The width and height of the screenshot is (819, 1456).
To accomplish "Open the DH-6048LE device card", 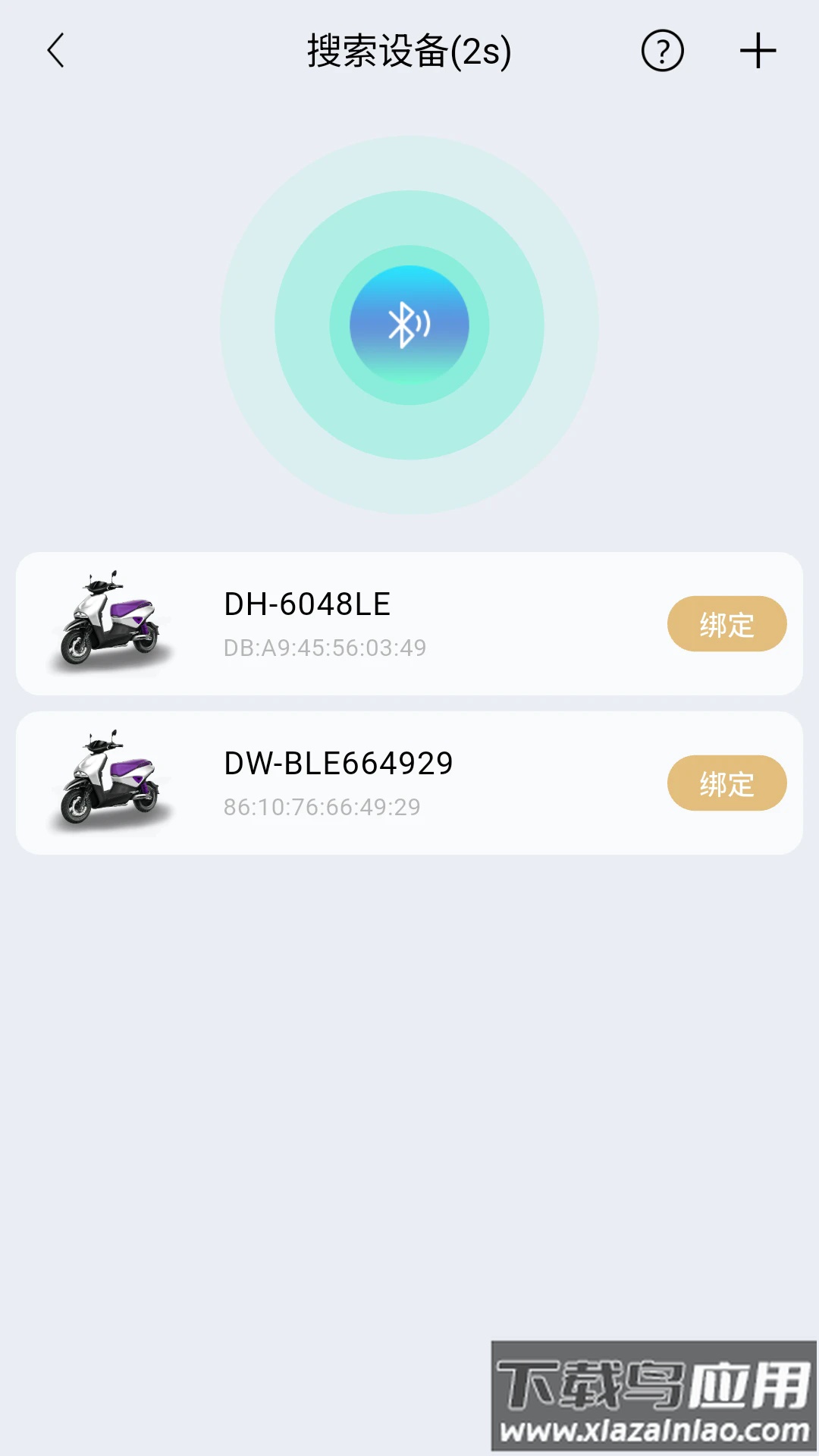I will tap(409, 623).
